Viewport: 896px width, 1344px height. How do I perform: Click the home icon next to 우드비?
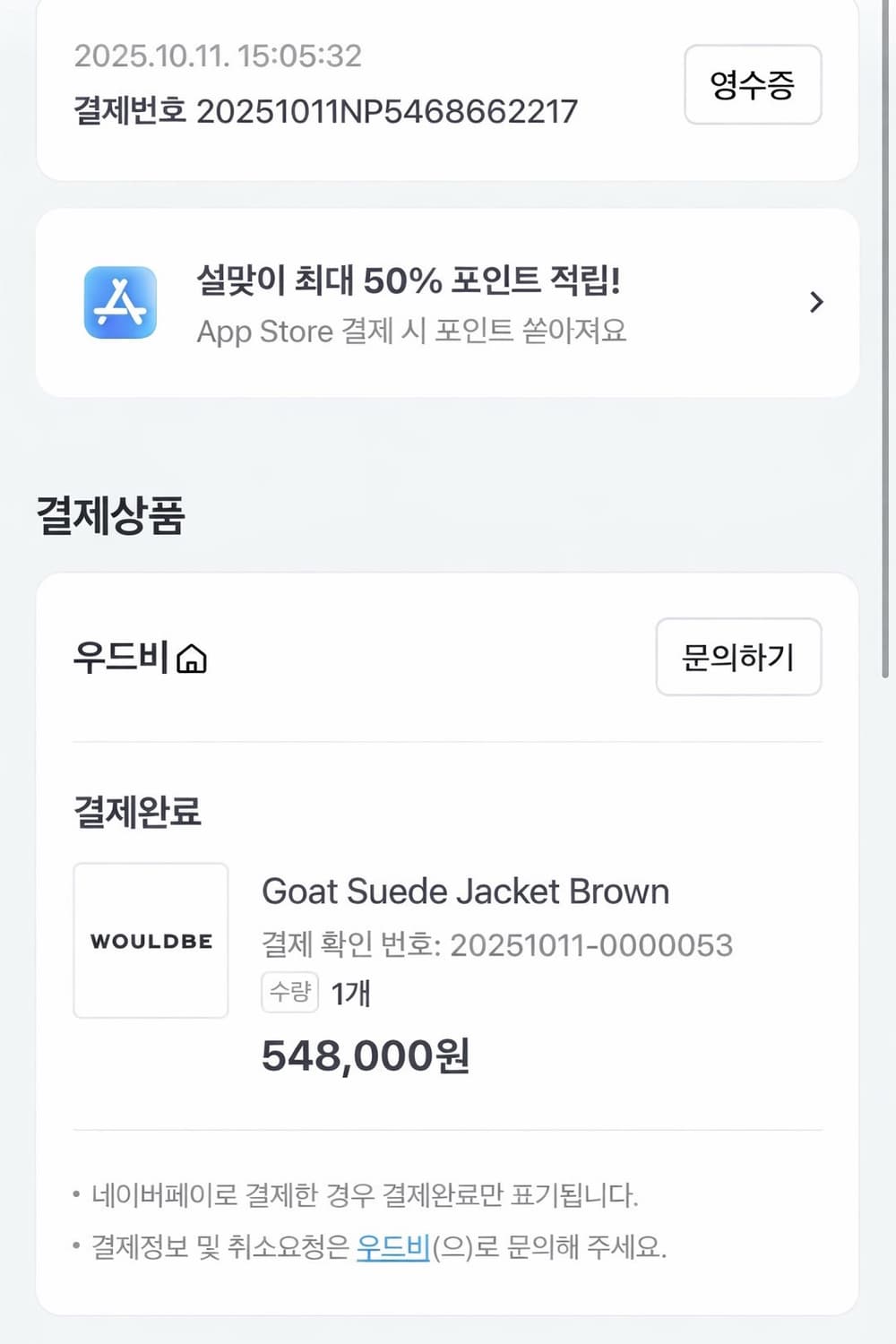coord(194,660)
